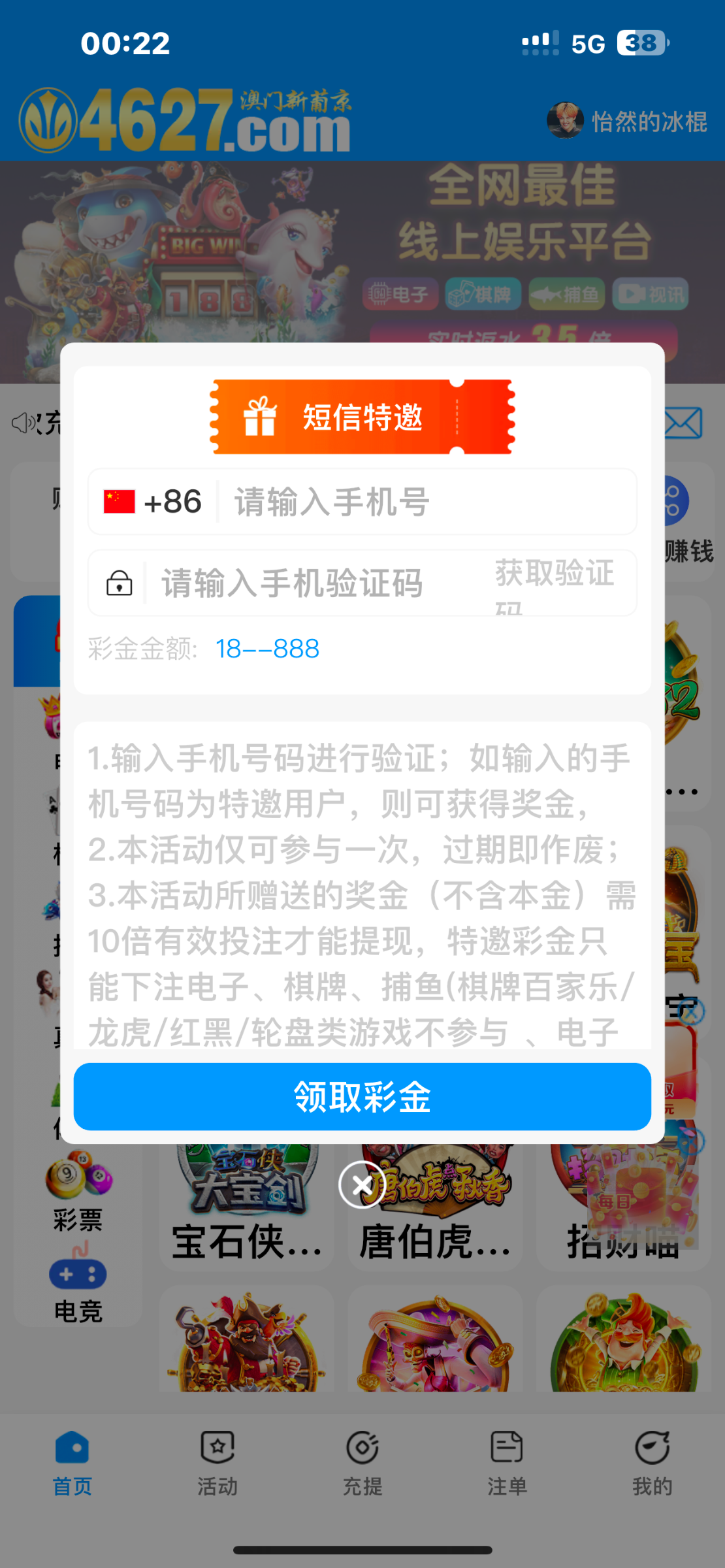
Task: Open the 捕鱼 fishing icon on the banner
Action: point(566,294)
